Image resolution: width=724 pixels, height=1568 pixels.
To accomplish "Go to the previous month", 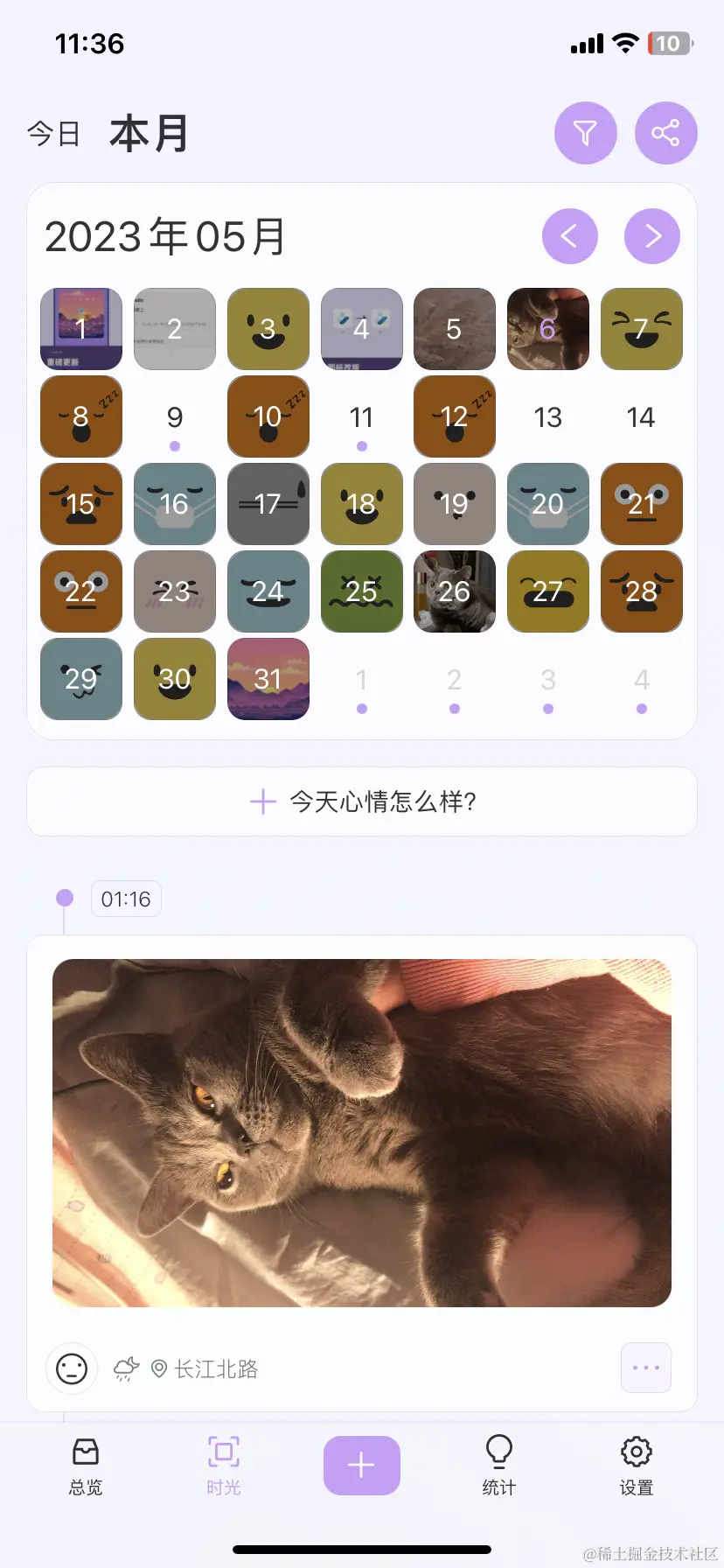I will tap(569, 236).
